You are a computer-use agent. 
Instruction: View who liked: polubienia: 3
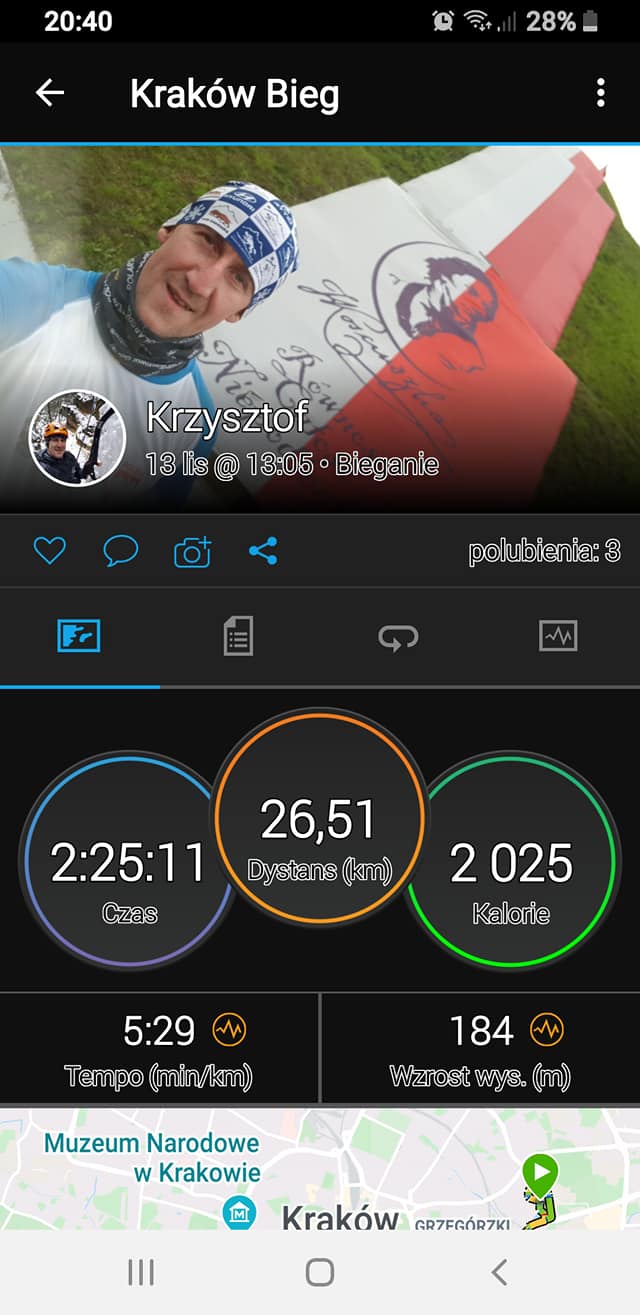pos(544,551)
